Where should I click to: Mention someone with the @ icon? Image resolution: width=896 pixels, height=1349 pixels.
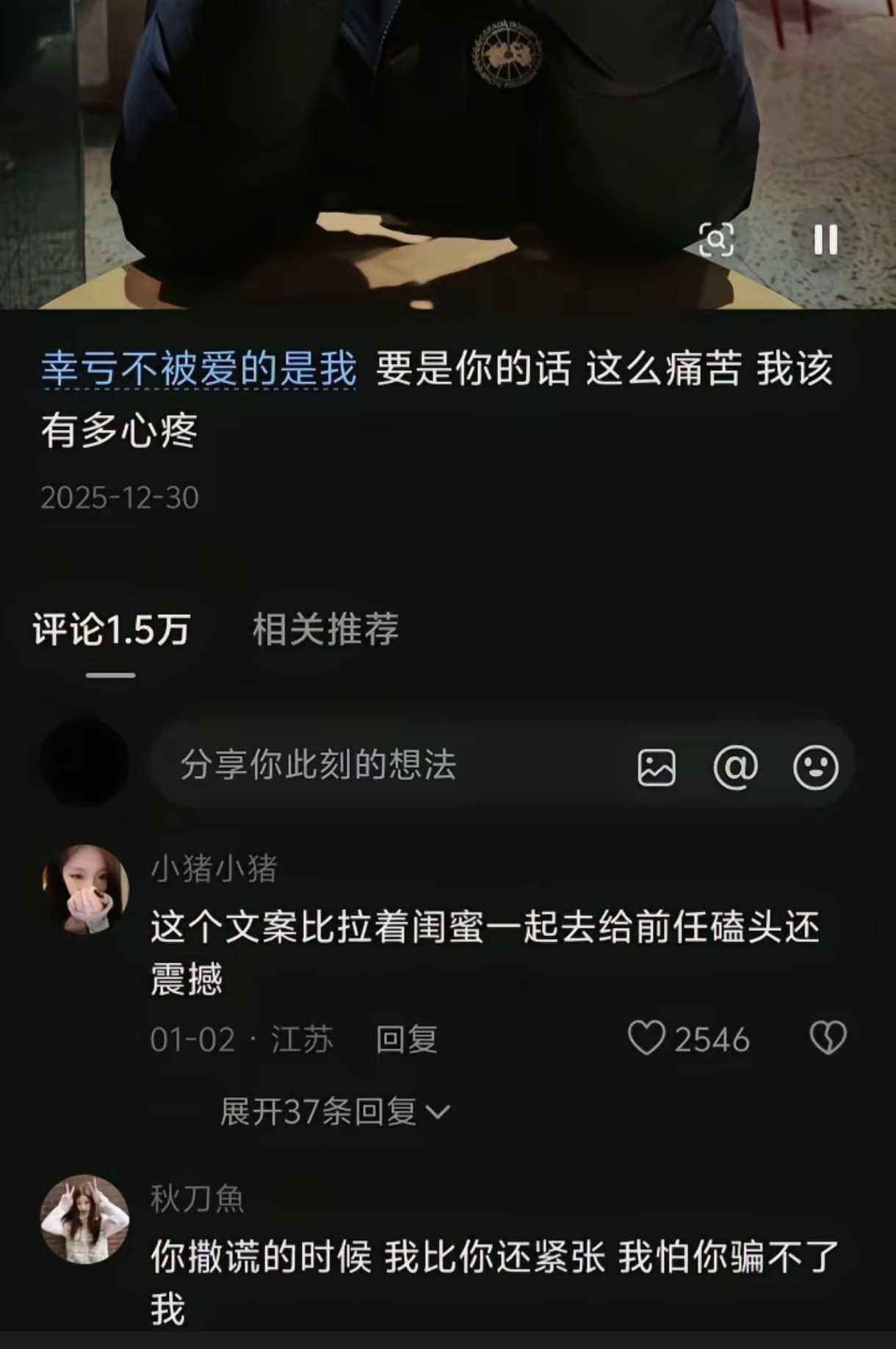(x=735, y=767)
